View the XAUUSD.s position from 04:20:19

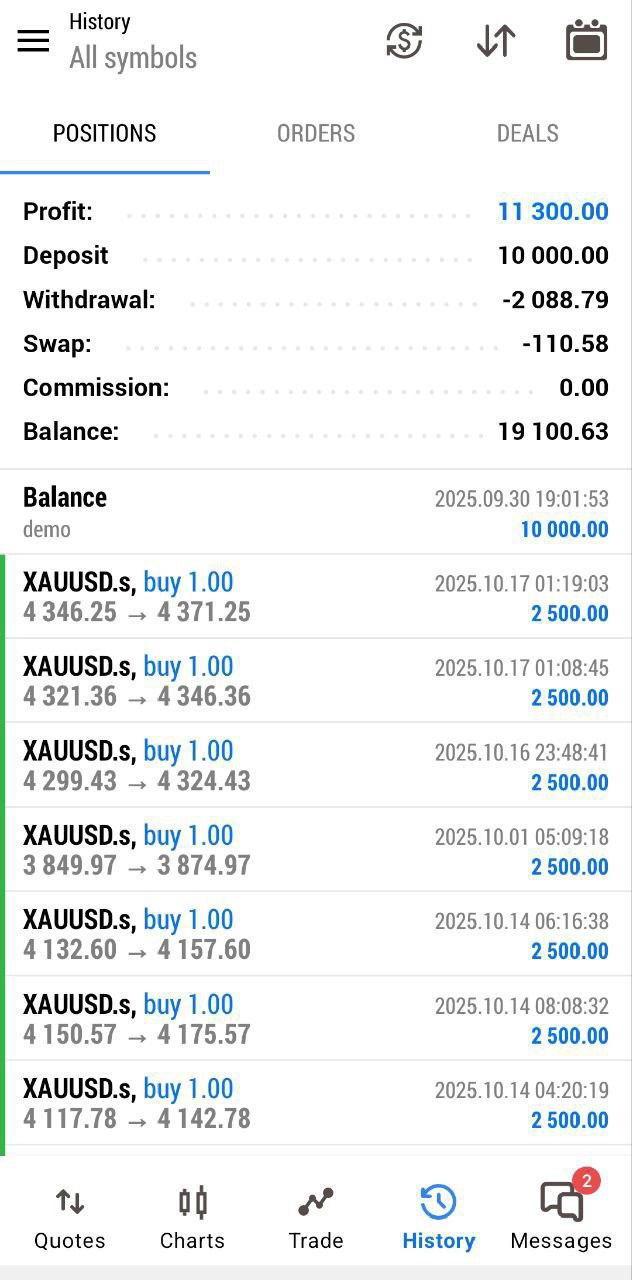pos(316,1103)
